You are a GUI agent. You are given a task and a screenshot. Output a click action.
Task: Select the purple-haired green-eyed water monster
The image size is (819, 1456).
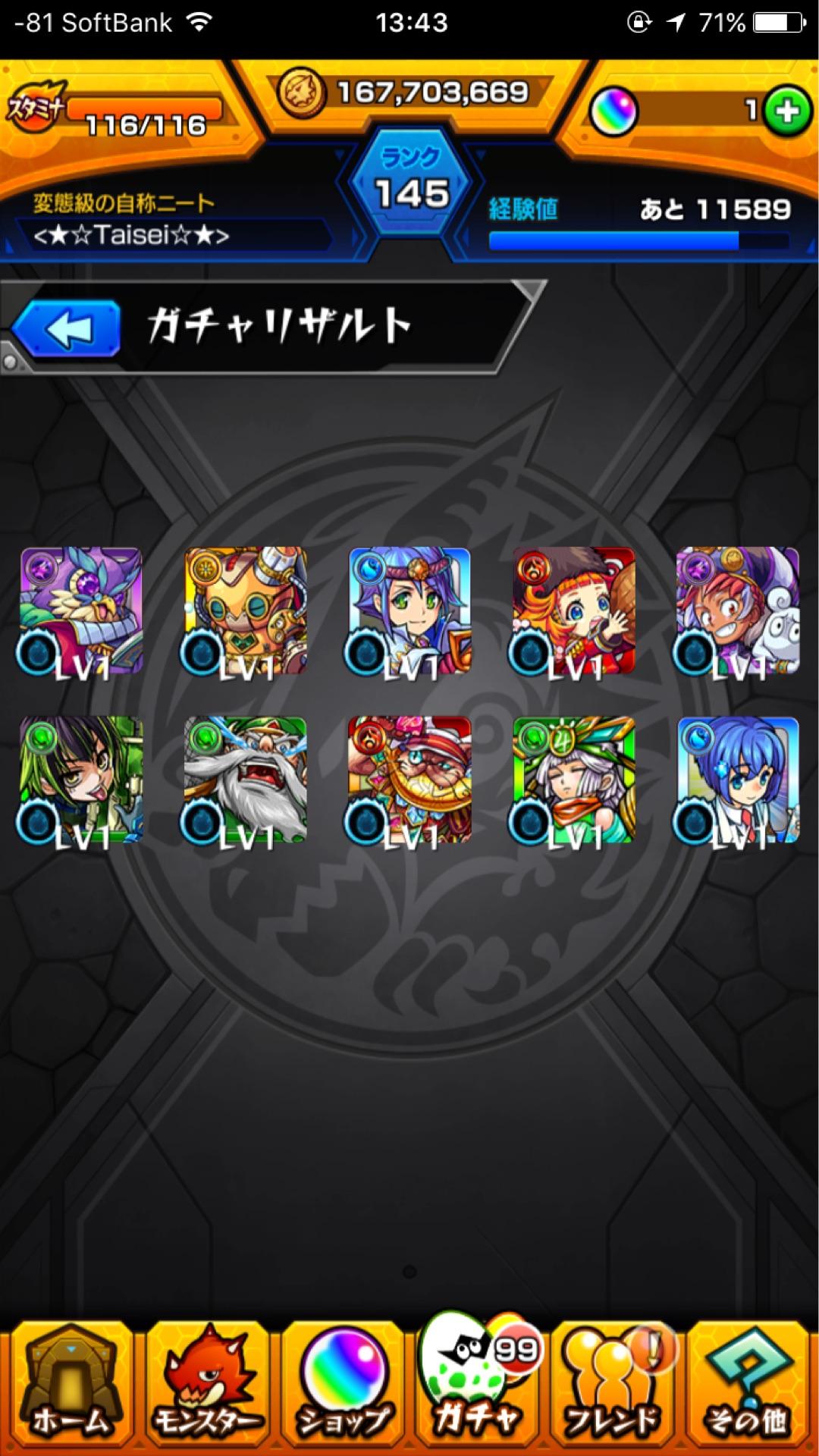point(409,610)
